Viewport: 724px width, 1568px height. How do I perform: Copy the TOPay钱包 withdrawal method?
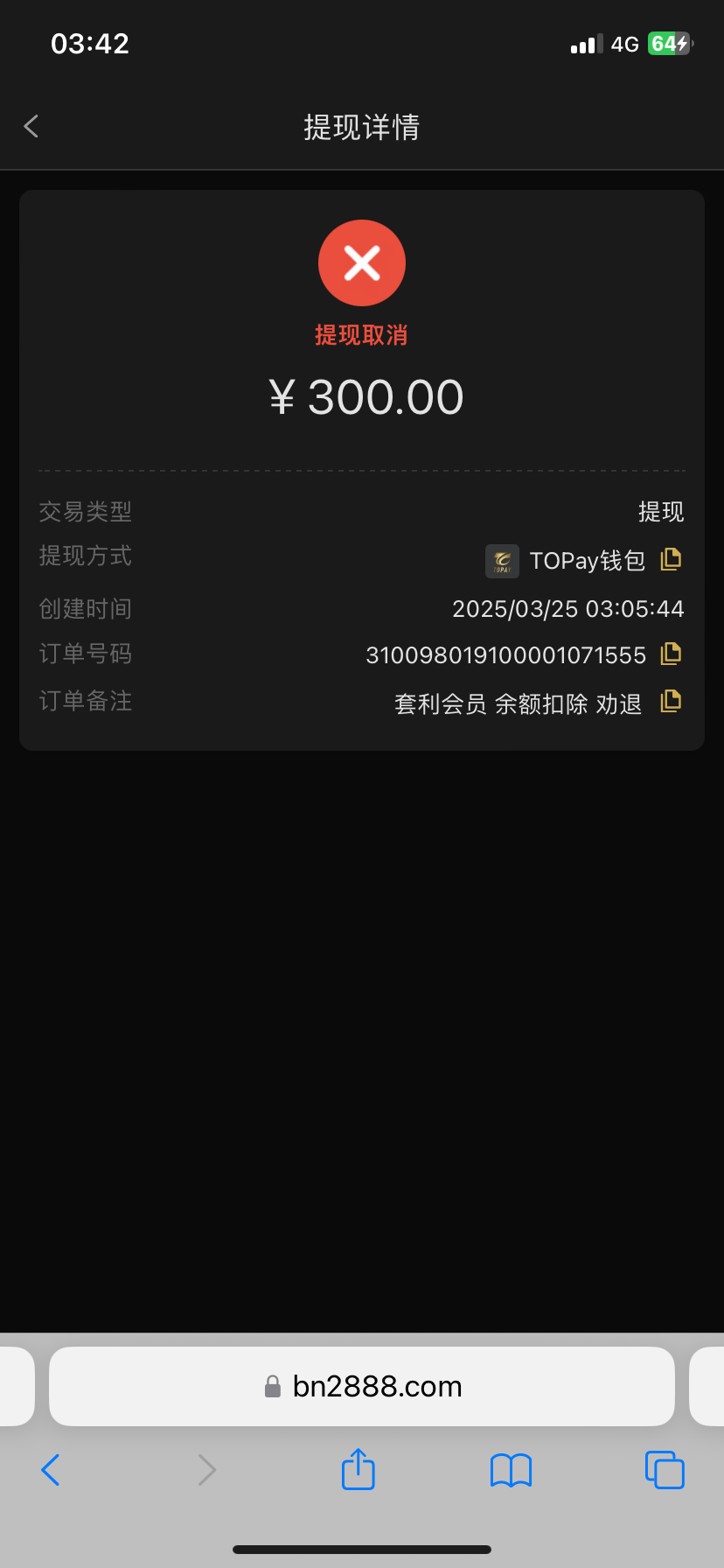tap(670, 560)
